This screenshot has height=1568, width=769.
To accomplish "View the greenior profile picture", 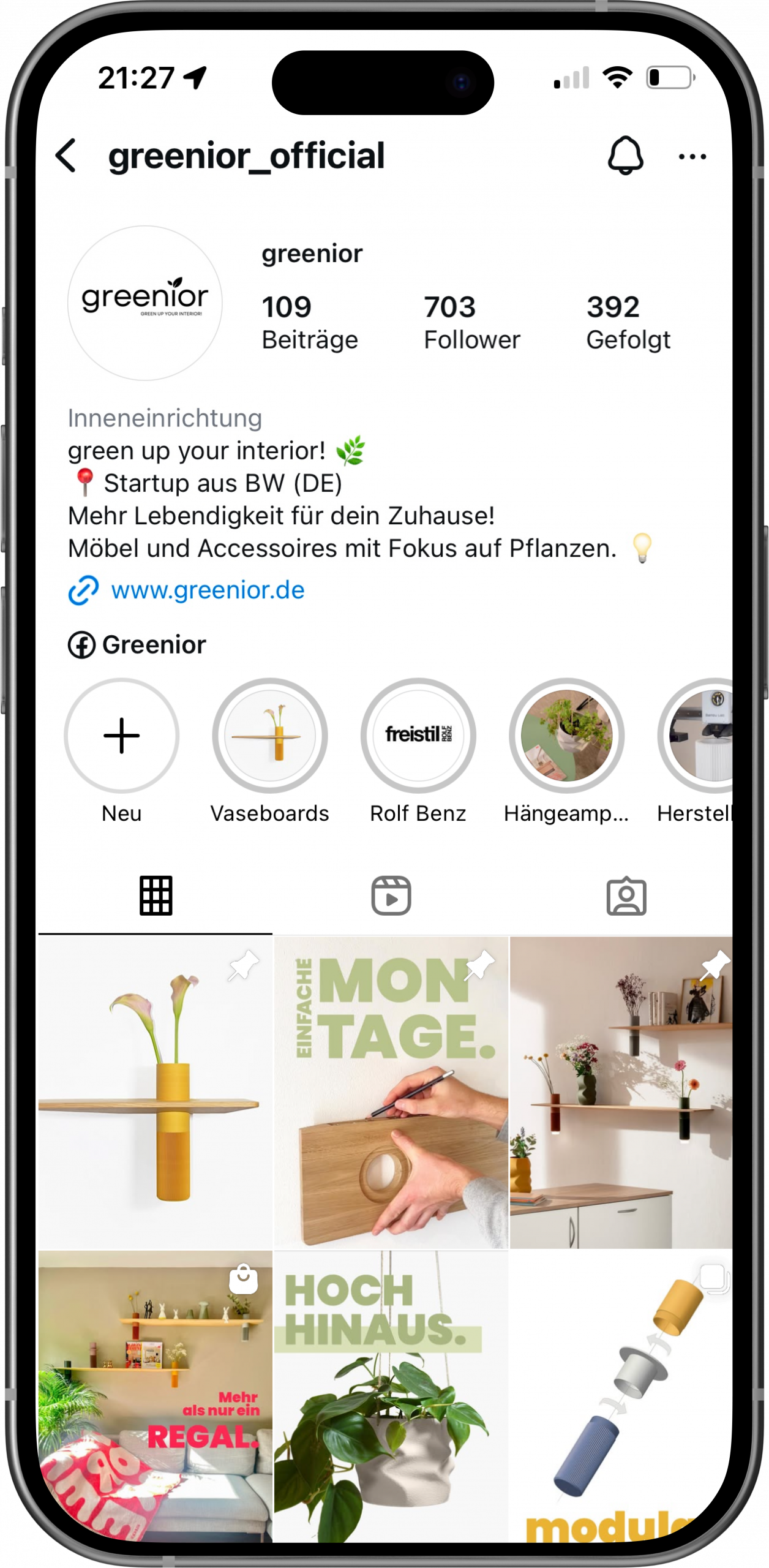I will [144, 303].
